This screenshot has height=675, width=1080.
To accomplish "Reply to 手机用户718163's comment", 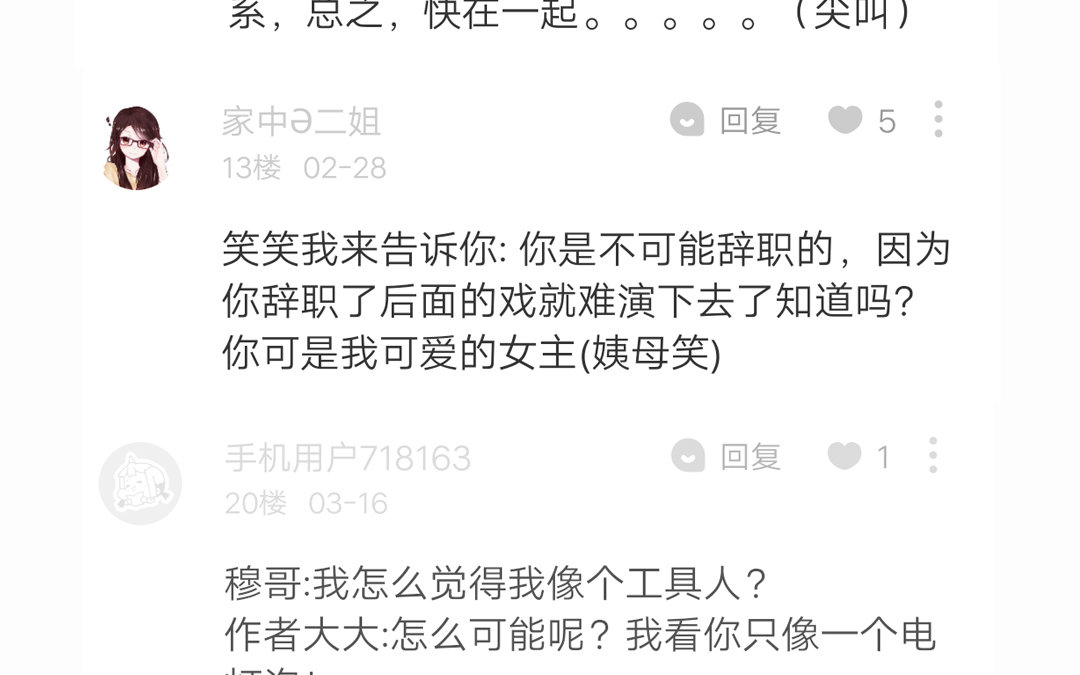I will click(726, 456).
